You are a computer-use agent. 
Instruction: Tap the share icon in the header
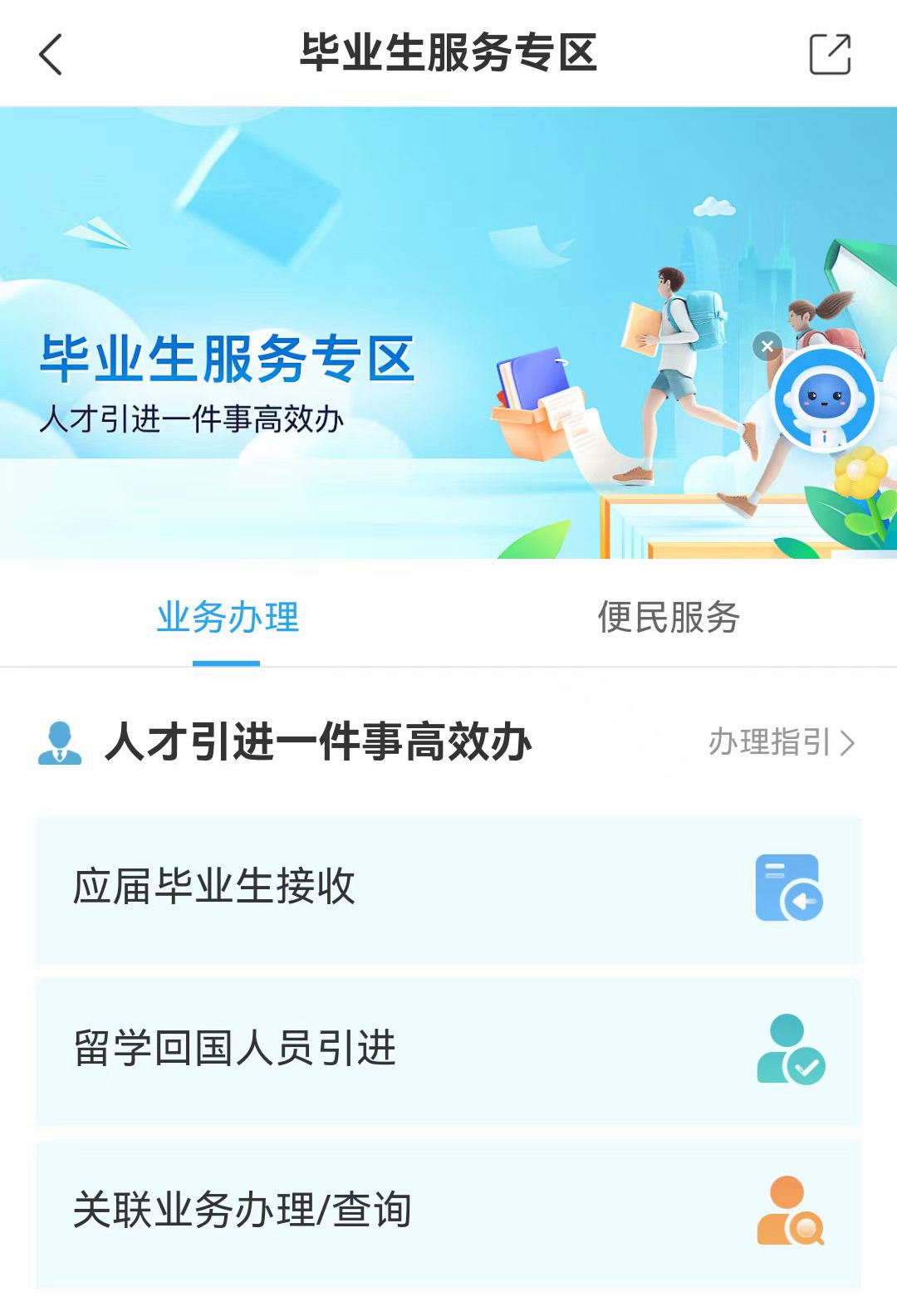tap(830, 55)
